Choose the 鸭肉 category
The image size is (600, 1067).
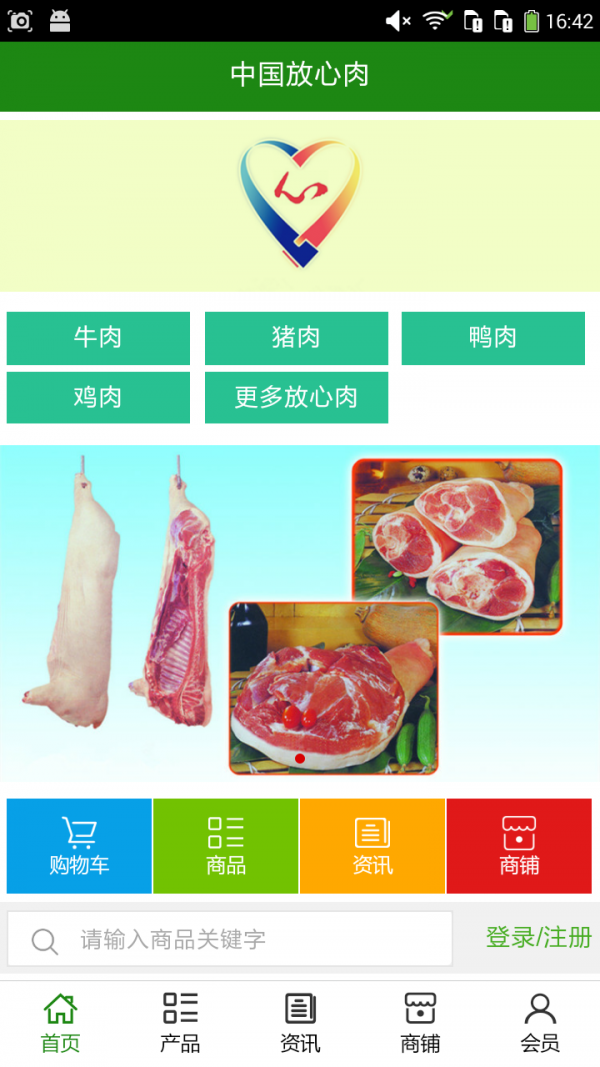tap(493, 338)
